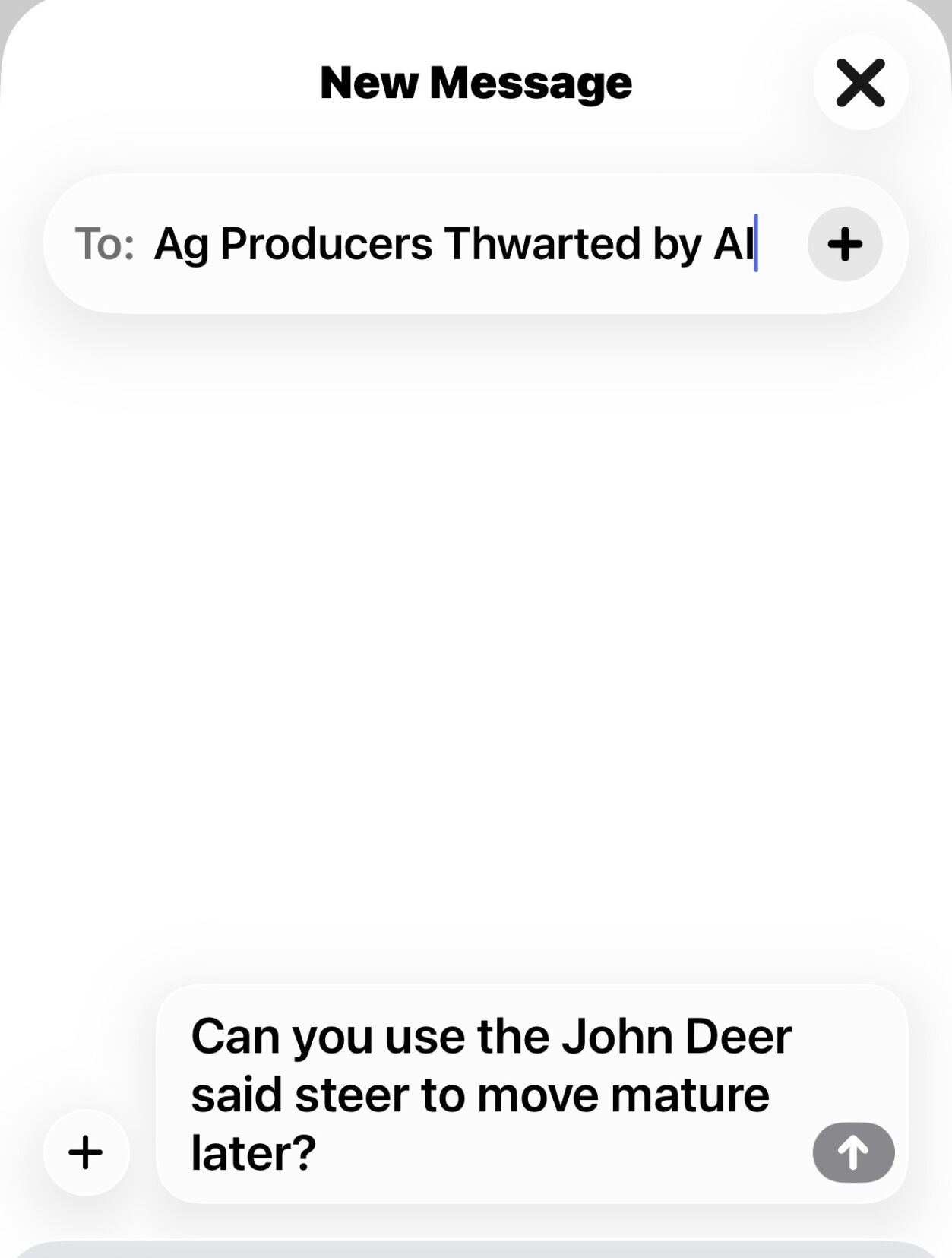The image size is (952, 1258).
Task: Click inside the To: recipient field
Action: (456, 245)
